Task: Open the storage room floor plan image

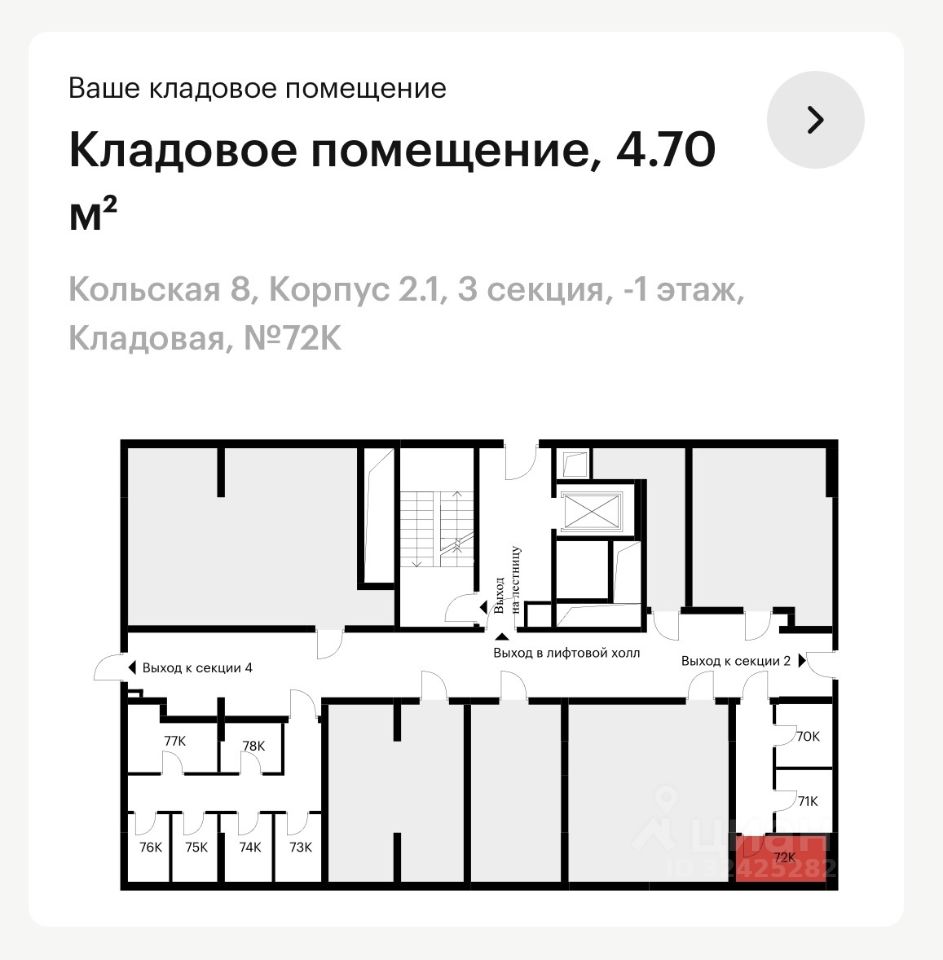Action: (x=478, y=665)
